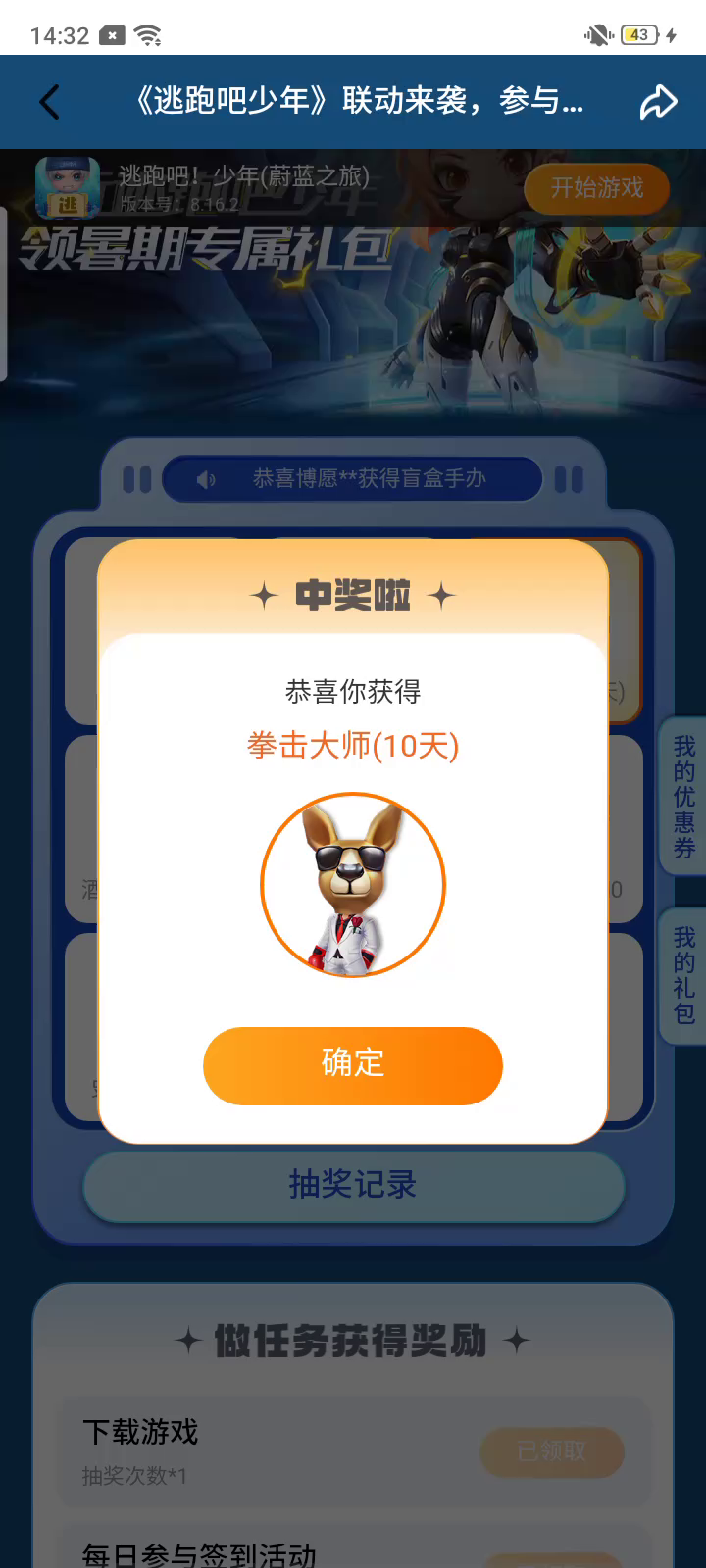Share this event page
The height and width of the screenshot is (1568, 706).
pyautogui.click(x=658, y=102)
